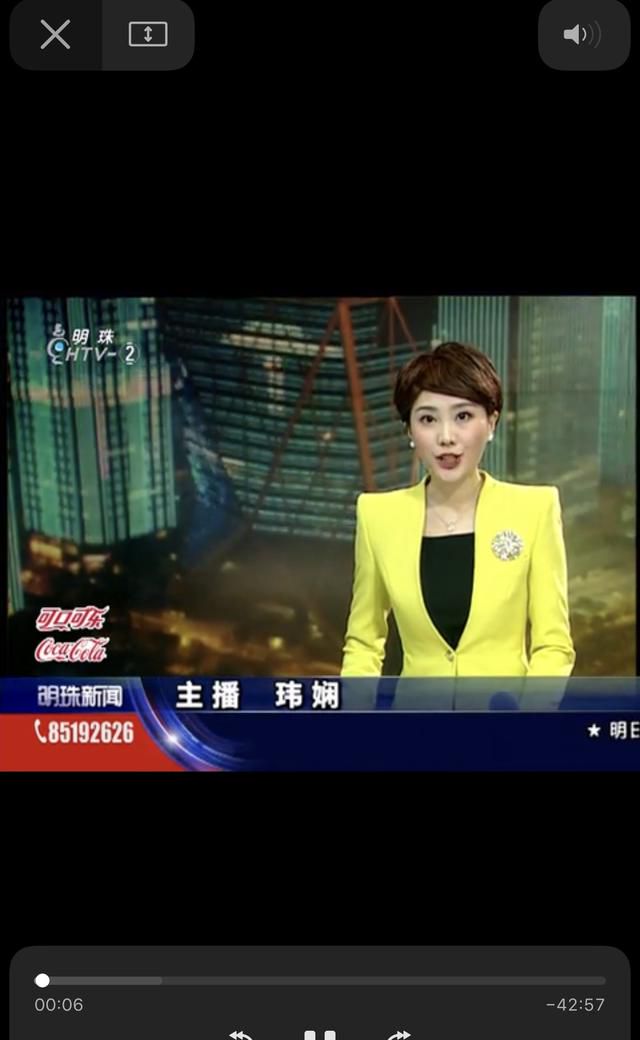Image resolution: width=640 pixels, height=1040 pixels.
Task: Toggle the video fill-screen mode
Action: 148,34
